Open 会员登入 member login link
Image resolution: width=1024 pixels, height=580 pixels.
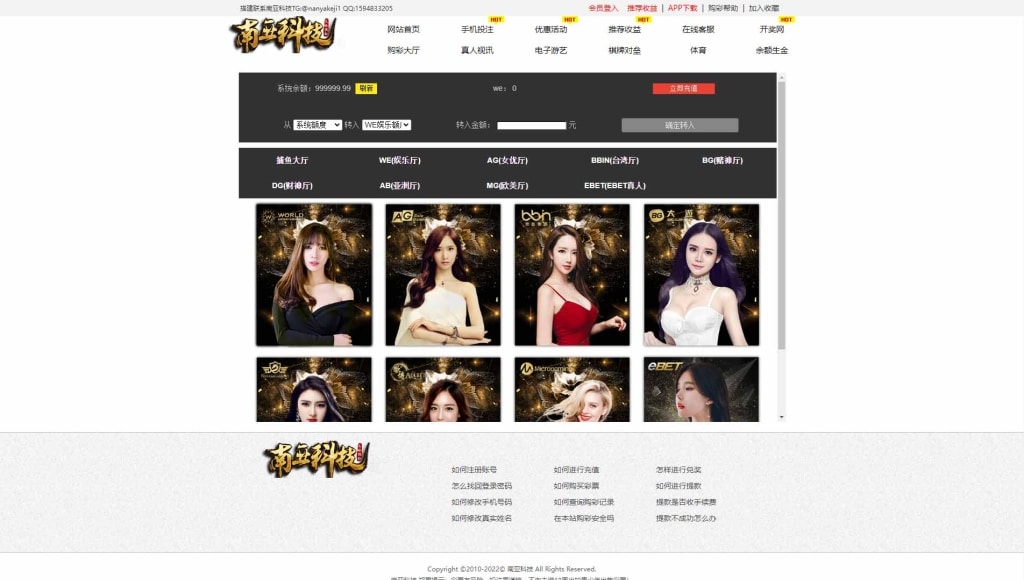point(603,8)
